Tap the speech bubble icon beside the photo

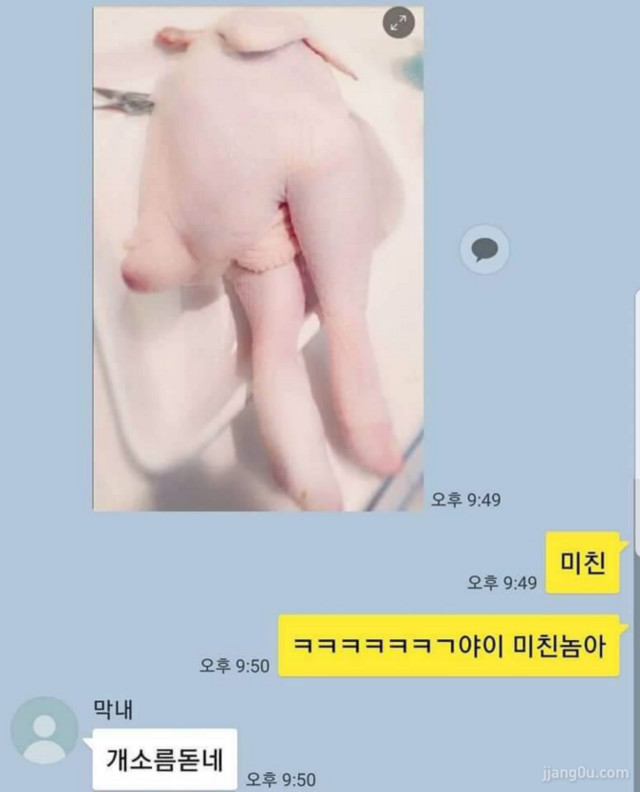pyautogui.click(x=485, y=250)
